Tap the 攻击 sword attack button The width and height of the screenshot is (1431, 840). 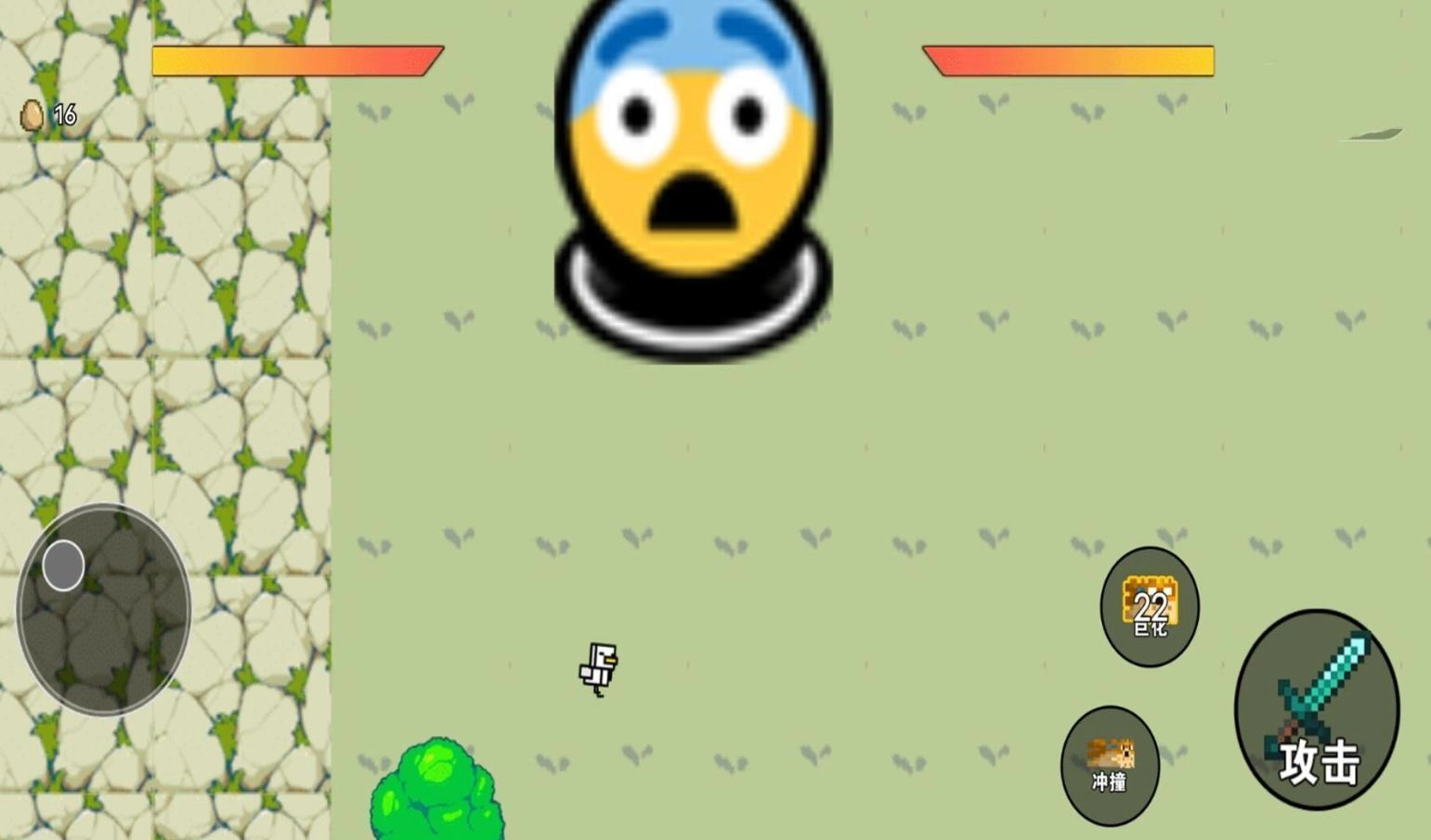[x=1316, y=708]
